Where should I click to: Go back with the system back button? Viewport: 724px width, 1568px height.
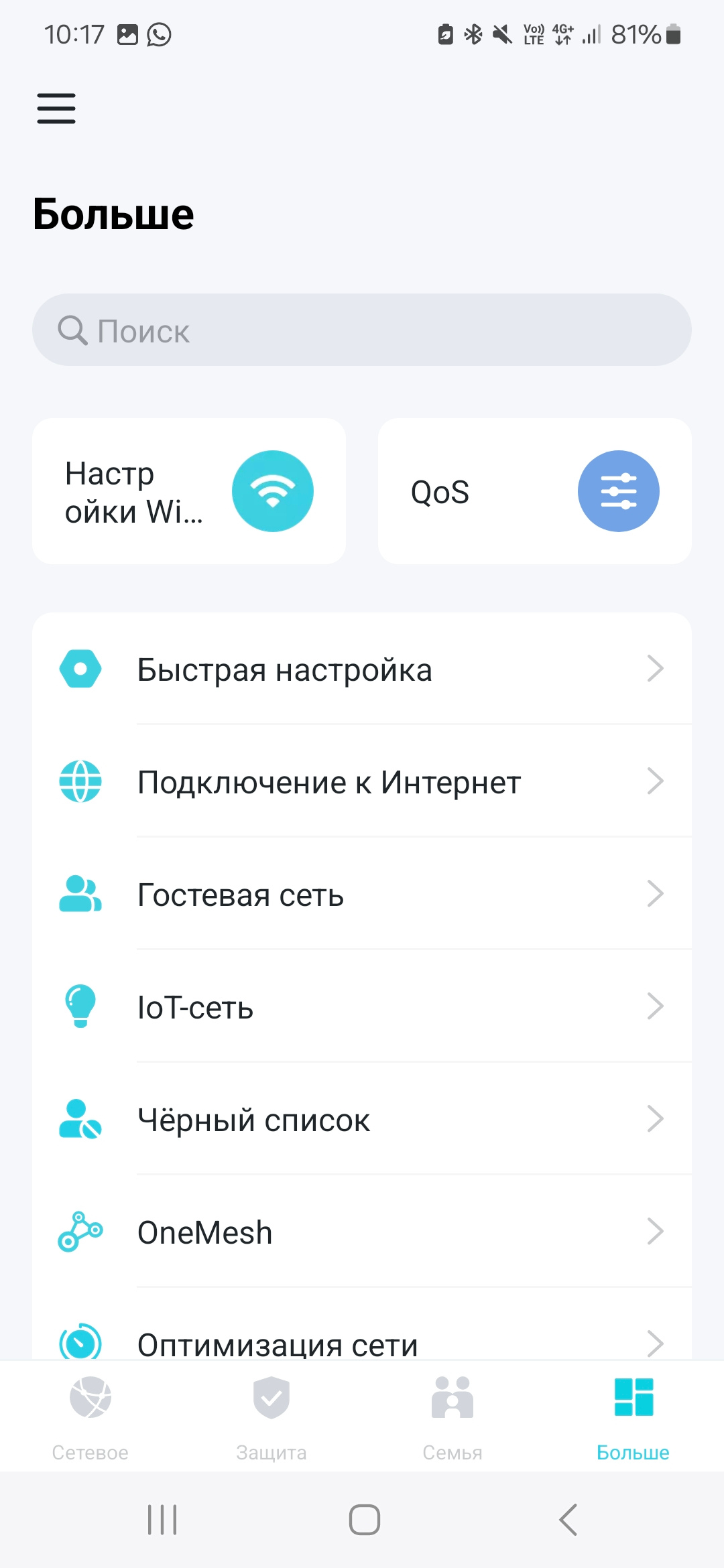pyautogui.click(x=568, y=1520)
